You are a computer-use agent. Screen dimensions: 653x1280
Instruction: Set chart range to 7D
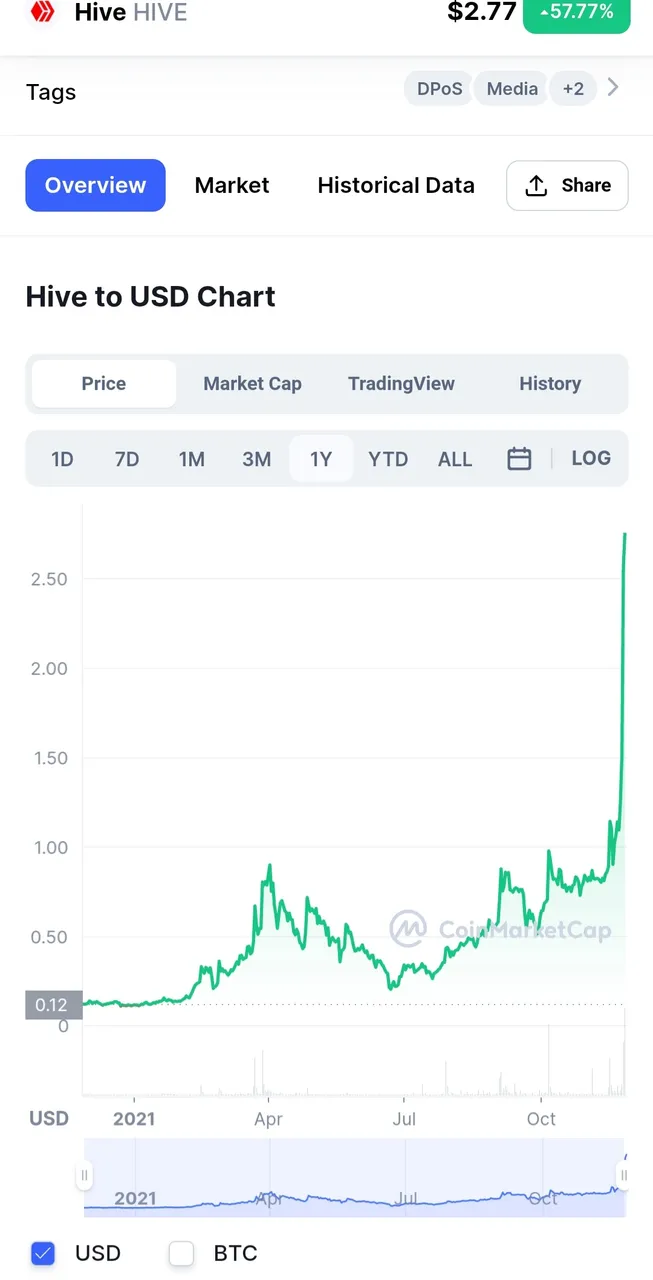(127, 459)
